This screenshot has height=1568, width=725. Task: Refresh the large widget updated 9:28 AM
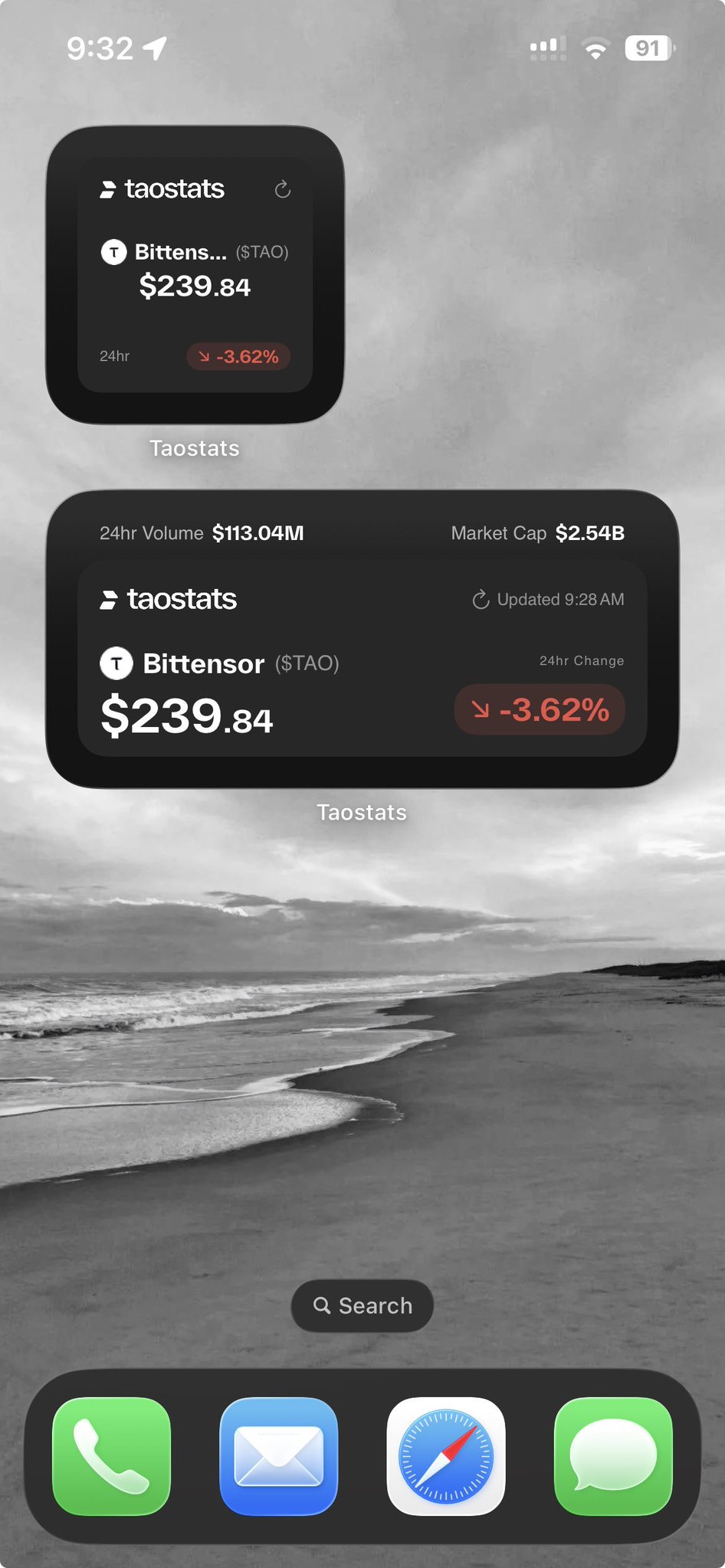pos(481,600)
